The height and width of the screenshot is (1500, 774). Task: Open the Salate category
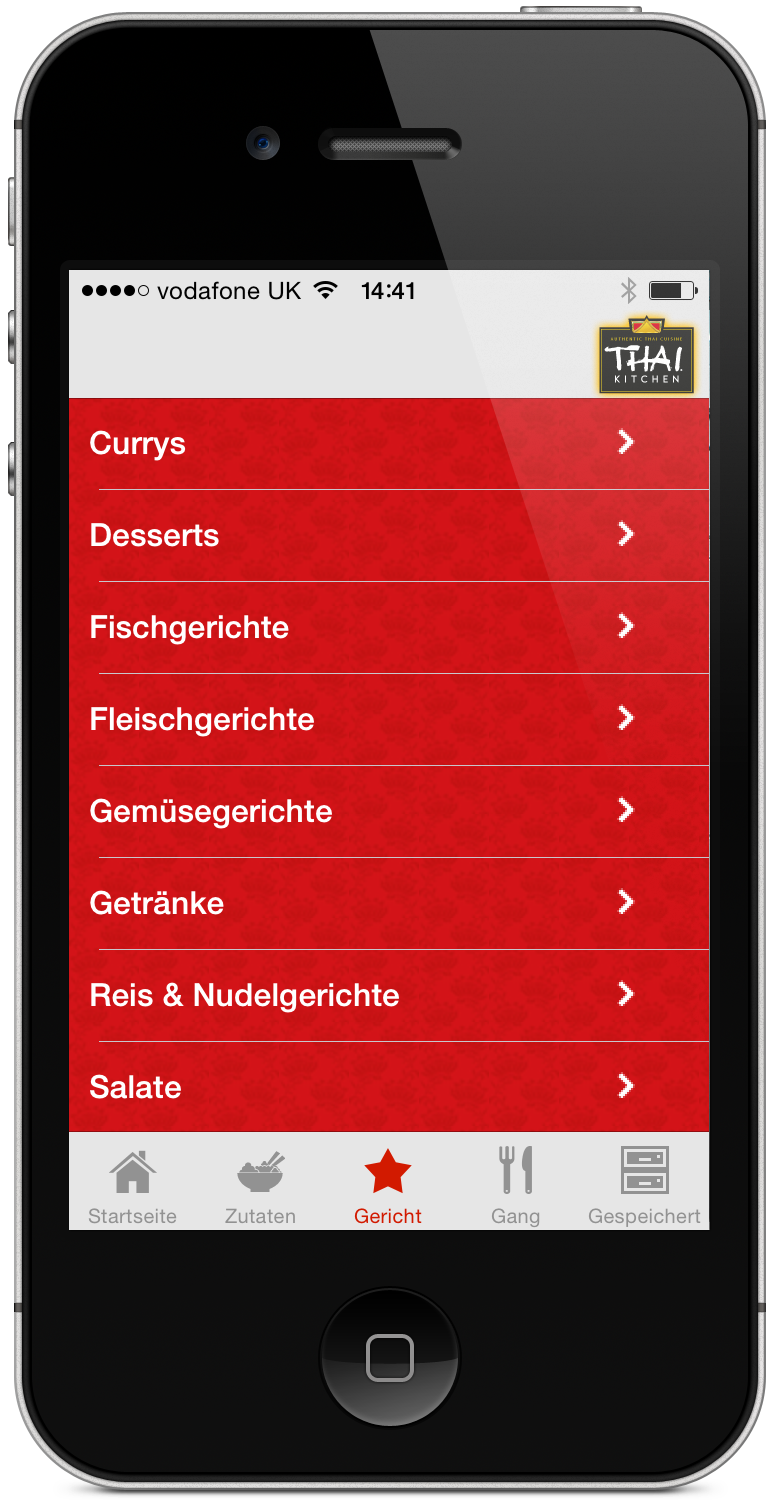pyautogui.click(x=388, y=1086)
